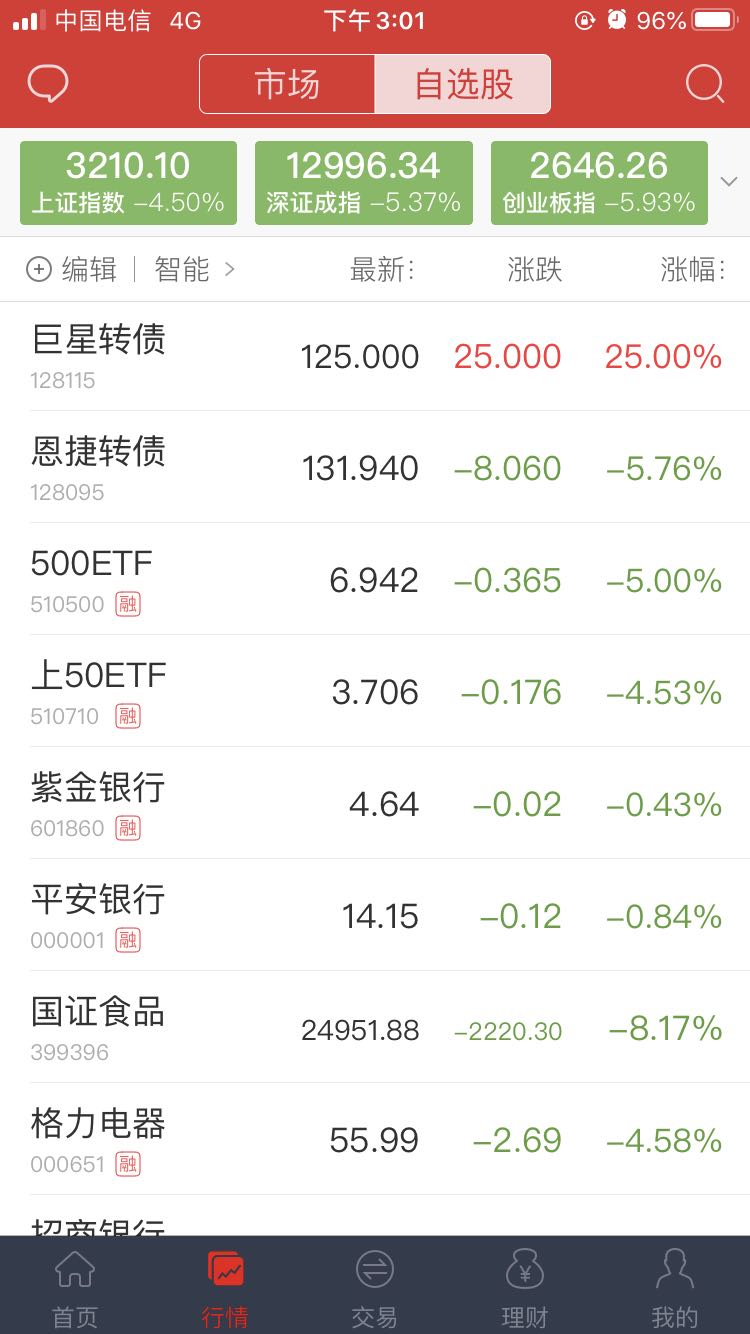Viewport: 750px width, 1334px height.
Task: Open the 格力电器 stock row
Action: coord(375,1139)
